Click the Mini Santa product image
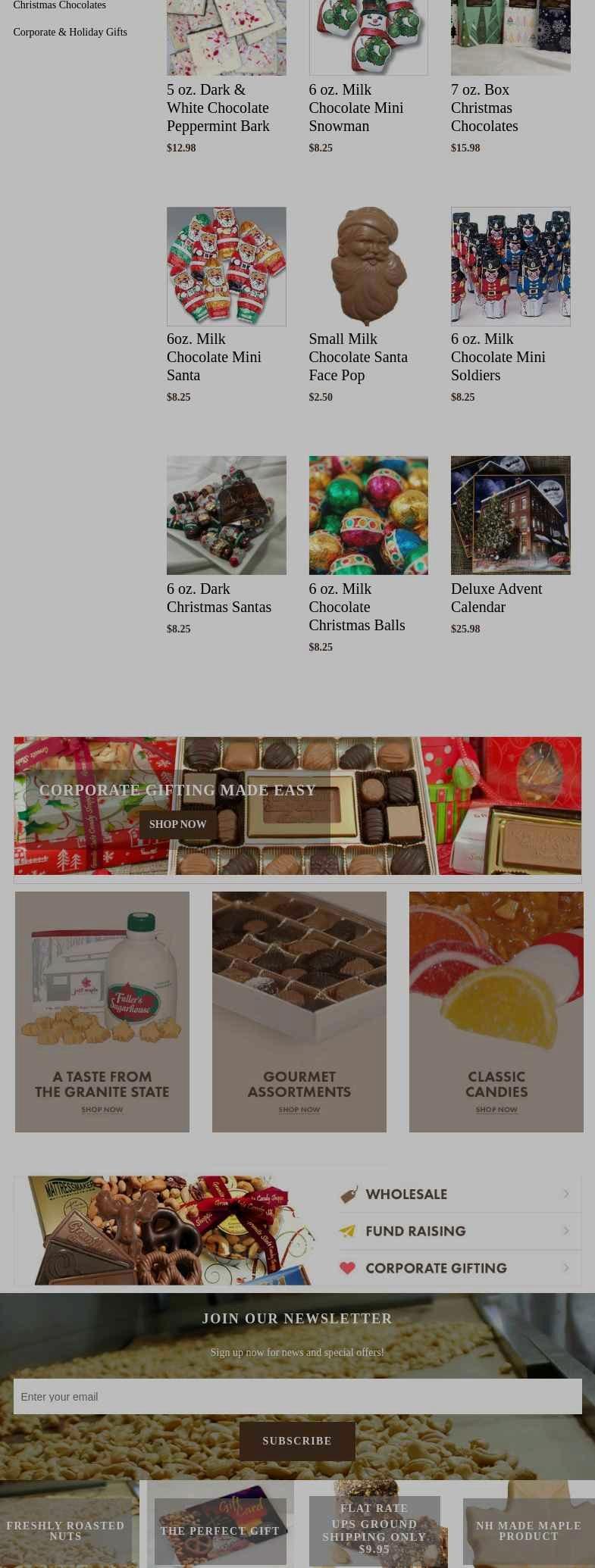The image size is (595, 1568). pyautogui.click(x=226, y=267)
